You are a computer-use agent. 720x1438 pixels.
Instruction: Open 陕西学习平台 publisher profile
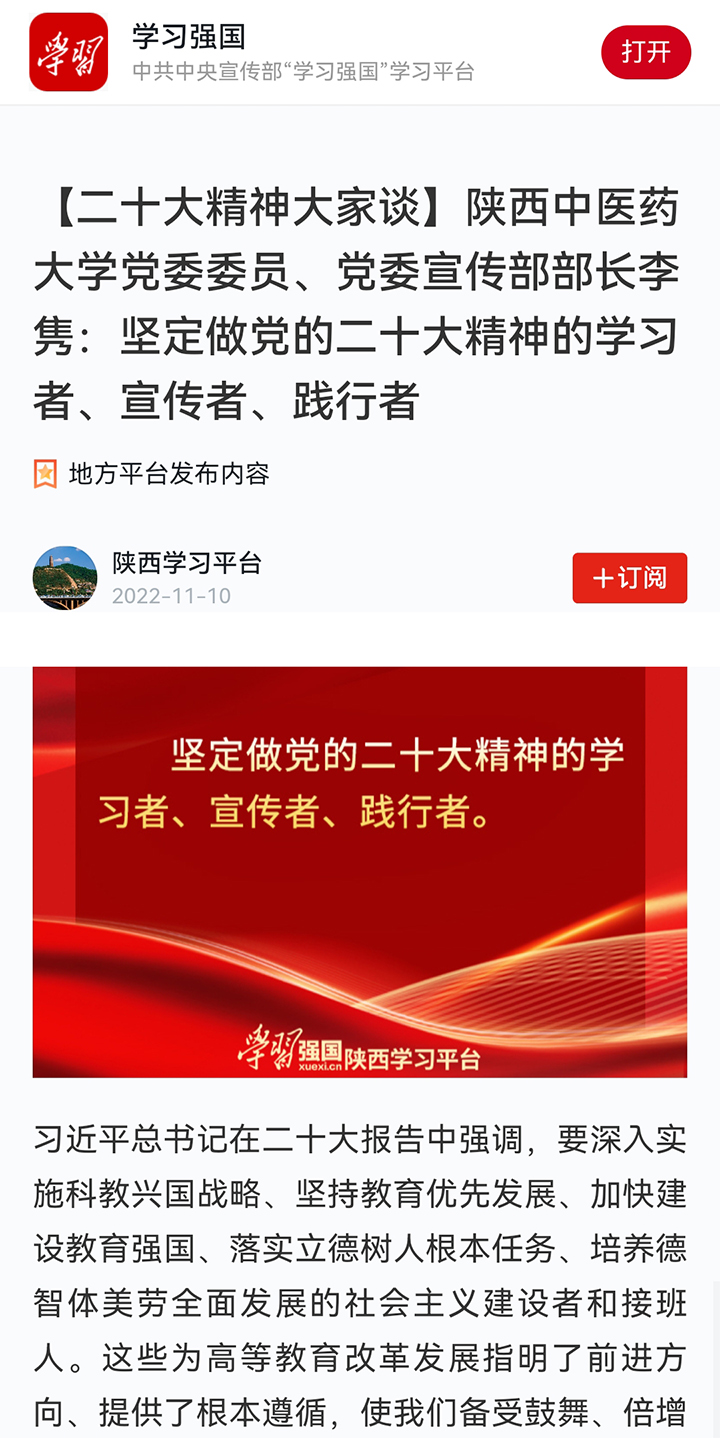tap(186, 563)
